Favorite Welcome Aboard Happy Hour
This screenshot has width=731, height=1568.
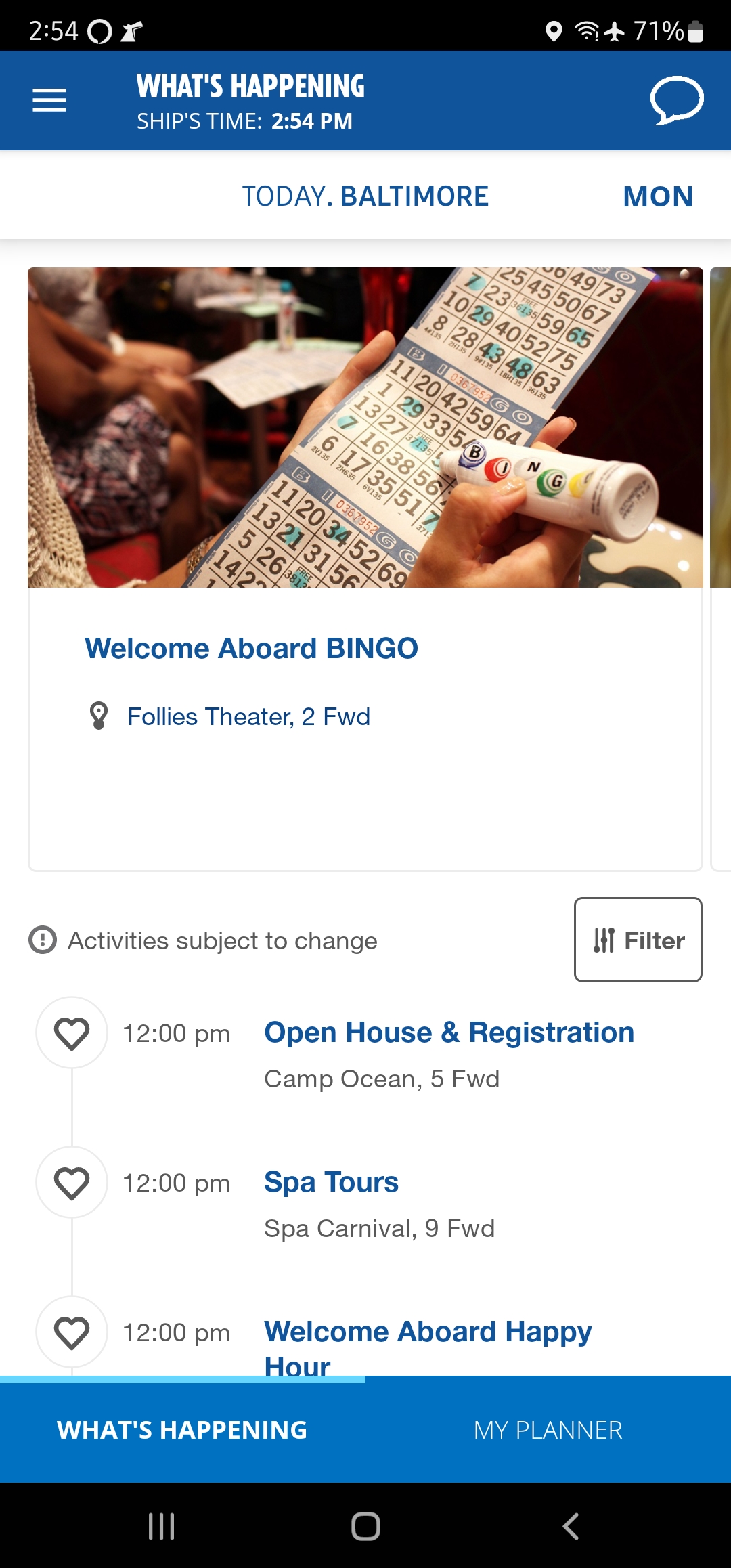click(x=72, y=1332)
